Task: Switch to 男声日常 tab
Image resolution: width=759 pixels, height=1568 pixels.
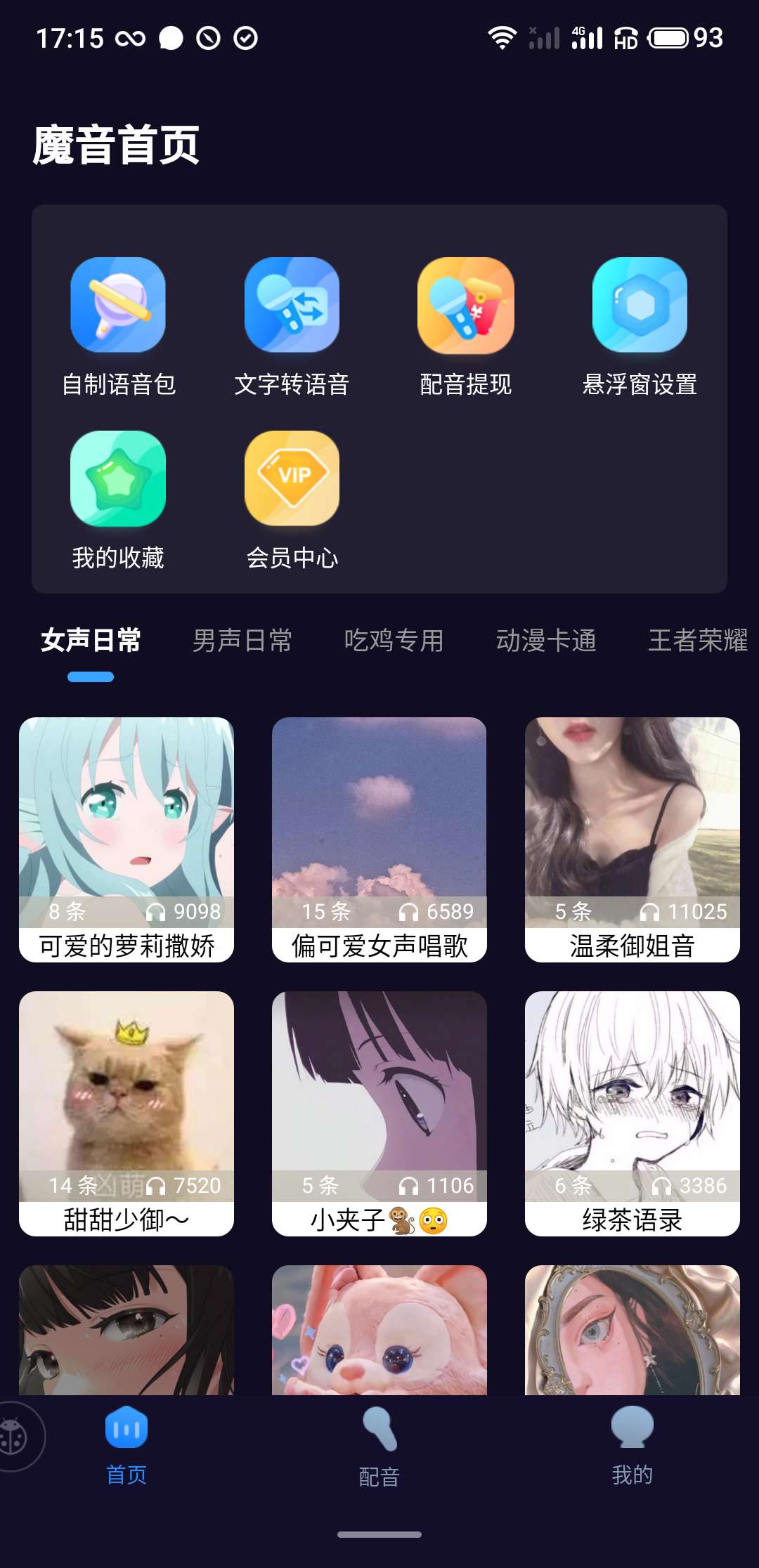Action: coord(242,640)
